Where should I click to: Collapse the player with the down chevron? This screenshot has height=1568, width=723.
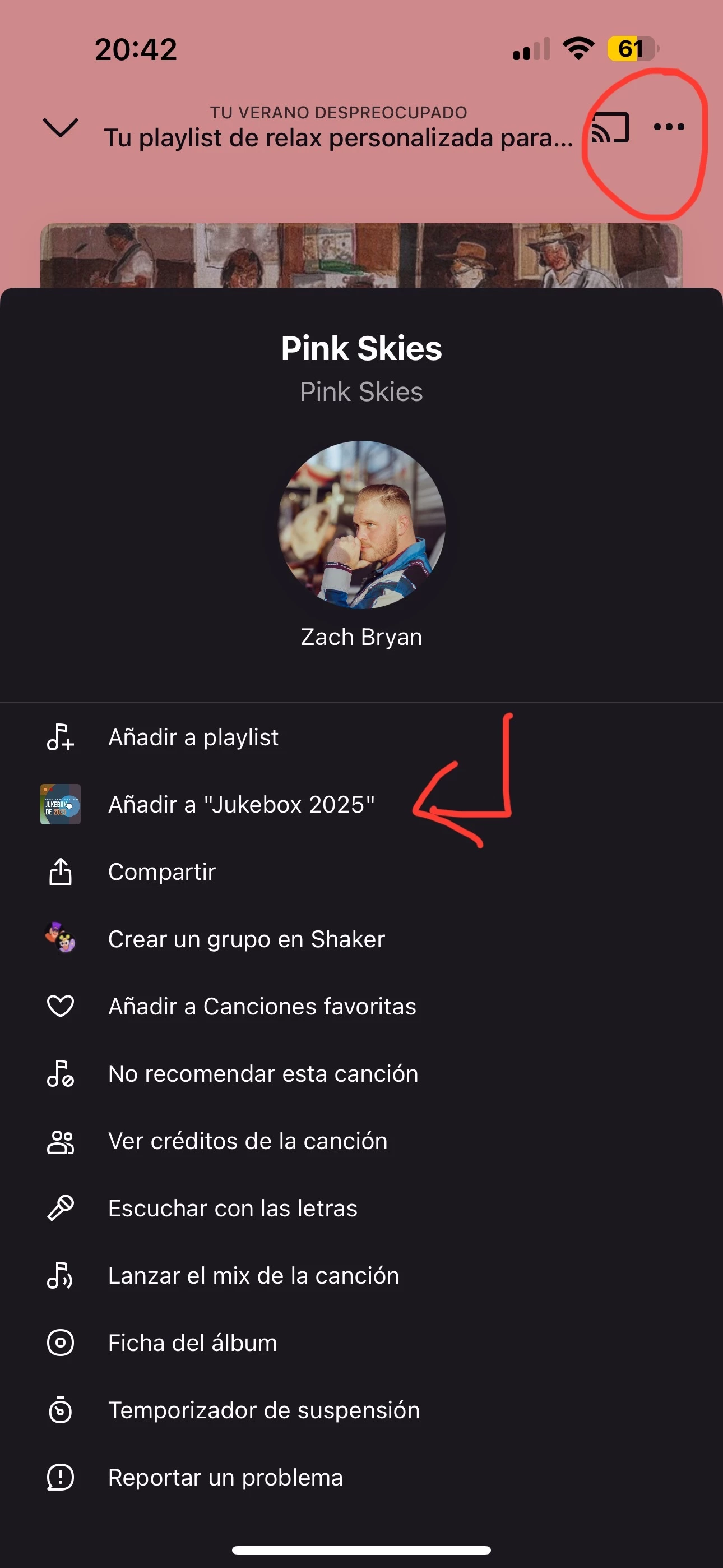coord(61,127)
